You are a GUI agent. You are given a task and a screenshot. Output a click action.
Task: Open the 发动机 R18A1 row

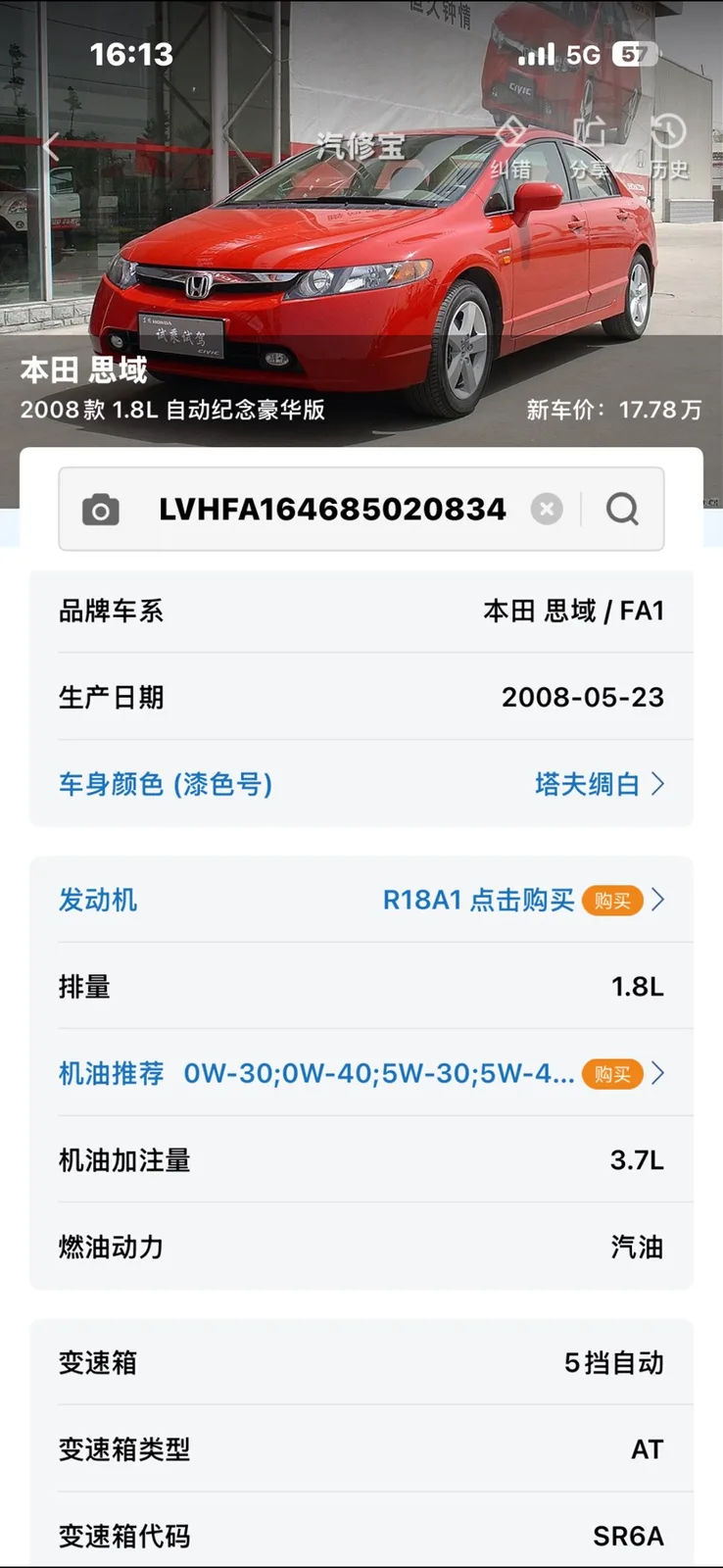[x=361, y=900]
